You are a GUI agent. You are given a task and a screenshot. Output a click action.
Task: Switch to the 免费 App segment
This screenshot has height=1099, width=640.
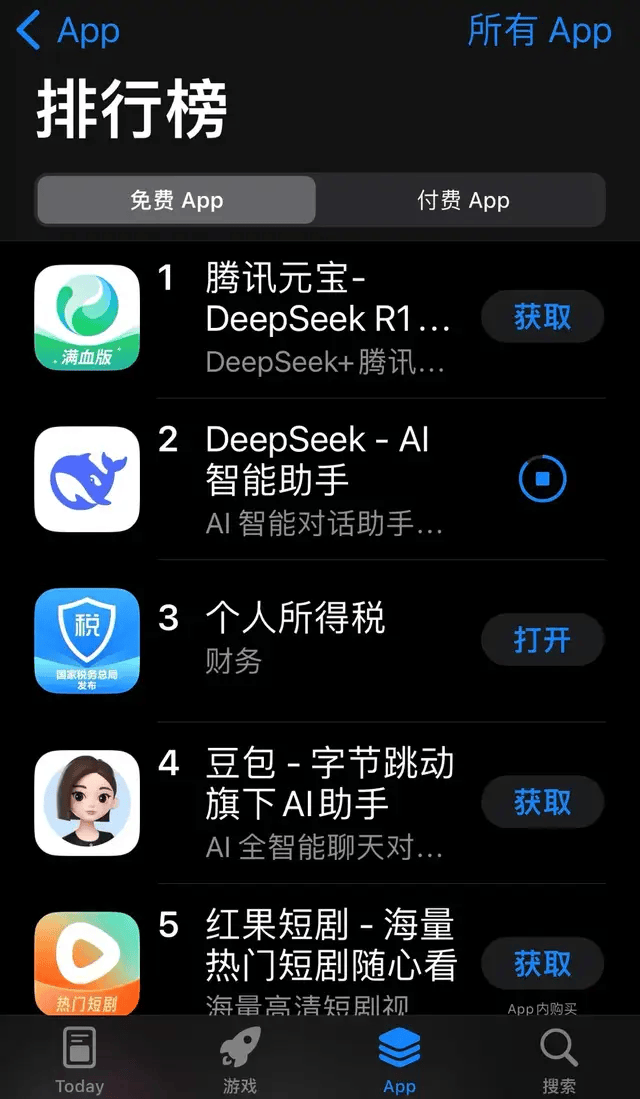(177, 200)
